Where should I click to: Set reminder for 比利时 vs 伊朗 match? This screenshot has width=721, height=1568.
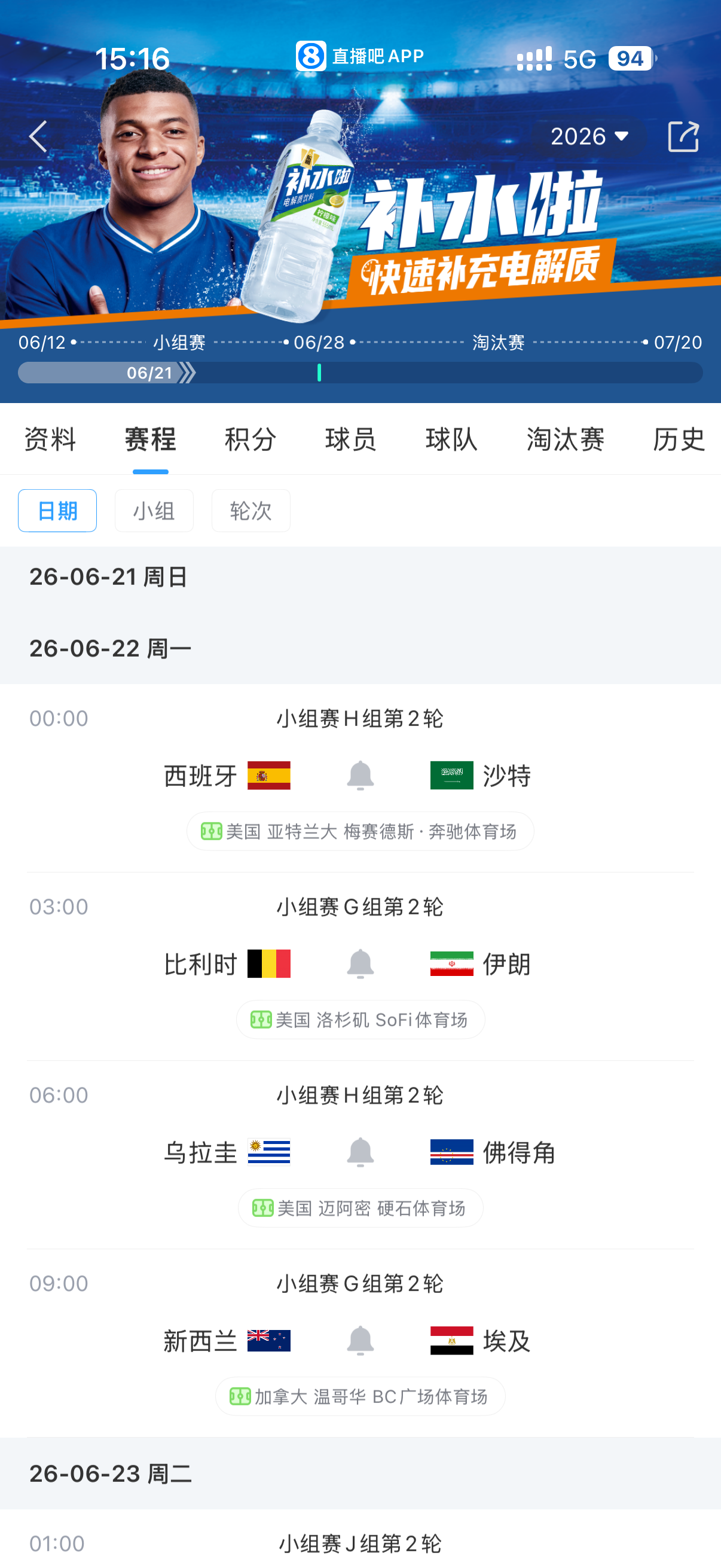360,963
